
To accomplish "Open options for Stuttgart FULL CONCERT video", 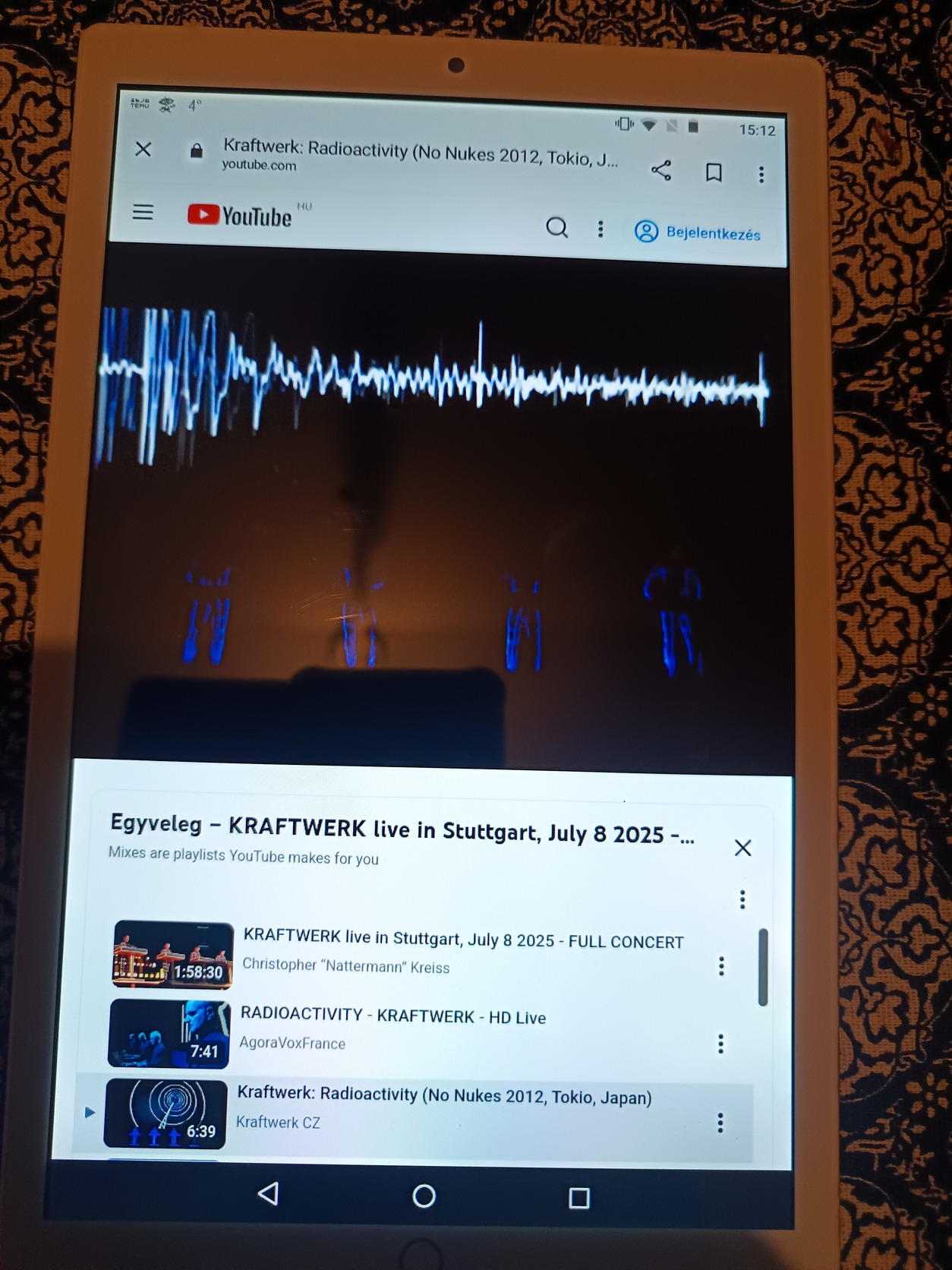I will click(721, 966).
